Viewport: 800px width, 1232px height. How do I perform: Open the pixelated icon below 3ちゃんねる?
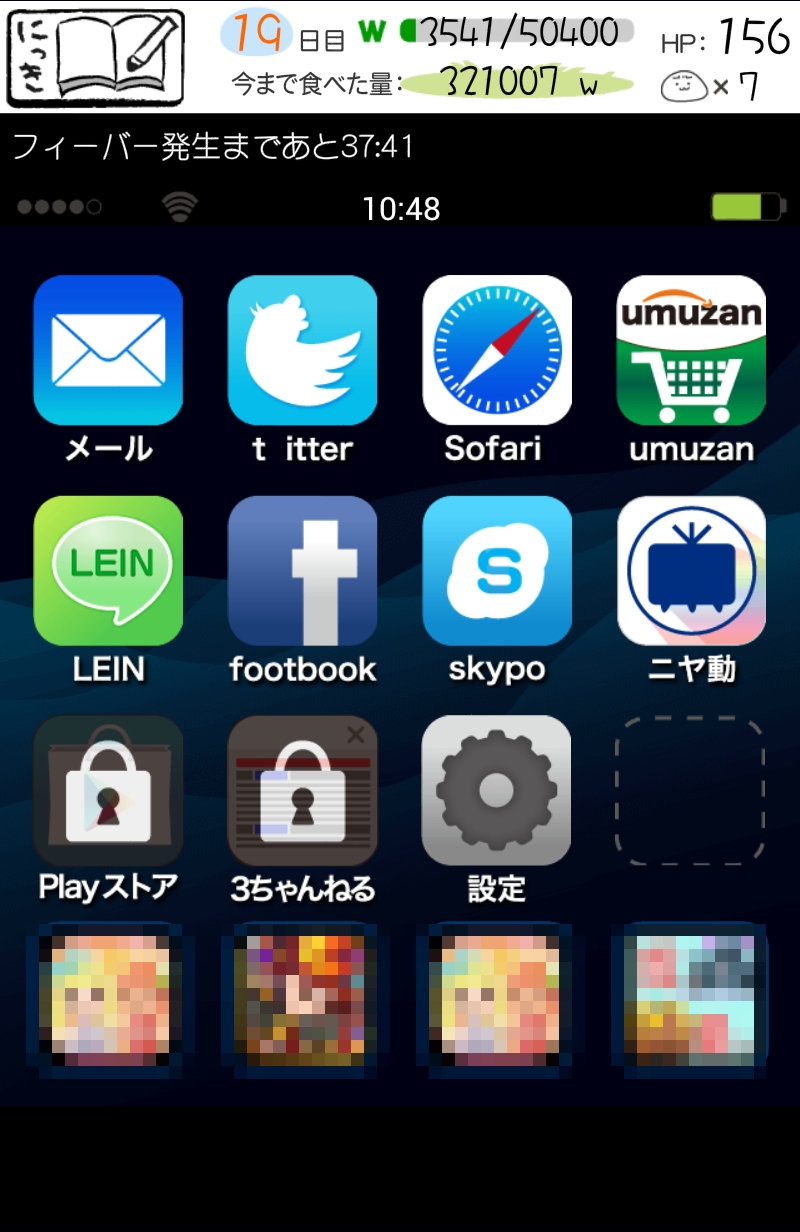(x=302, y=1000)
